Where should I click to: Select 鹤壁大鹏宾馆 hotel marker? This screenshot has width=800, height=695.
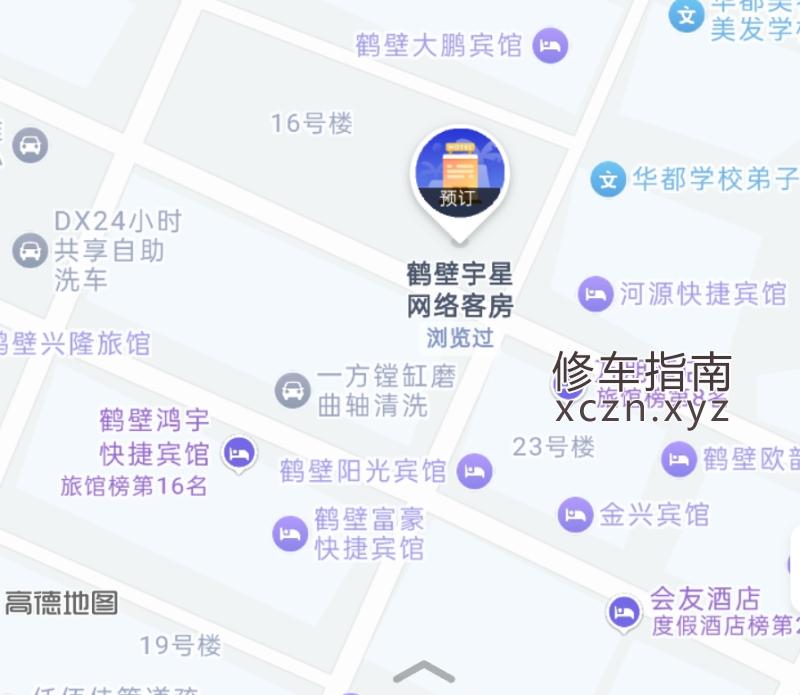pyautogui.click(x=550, y=45)
